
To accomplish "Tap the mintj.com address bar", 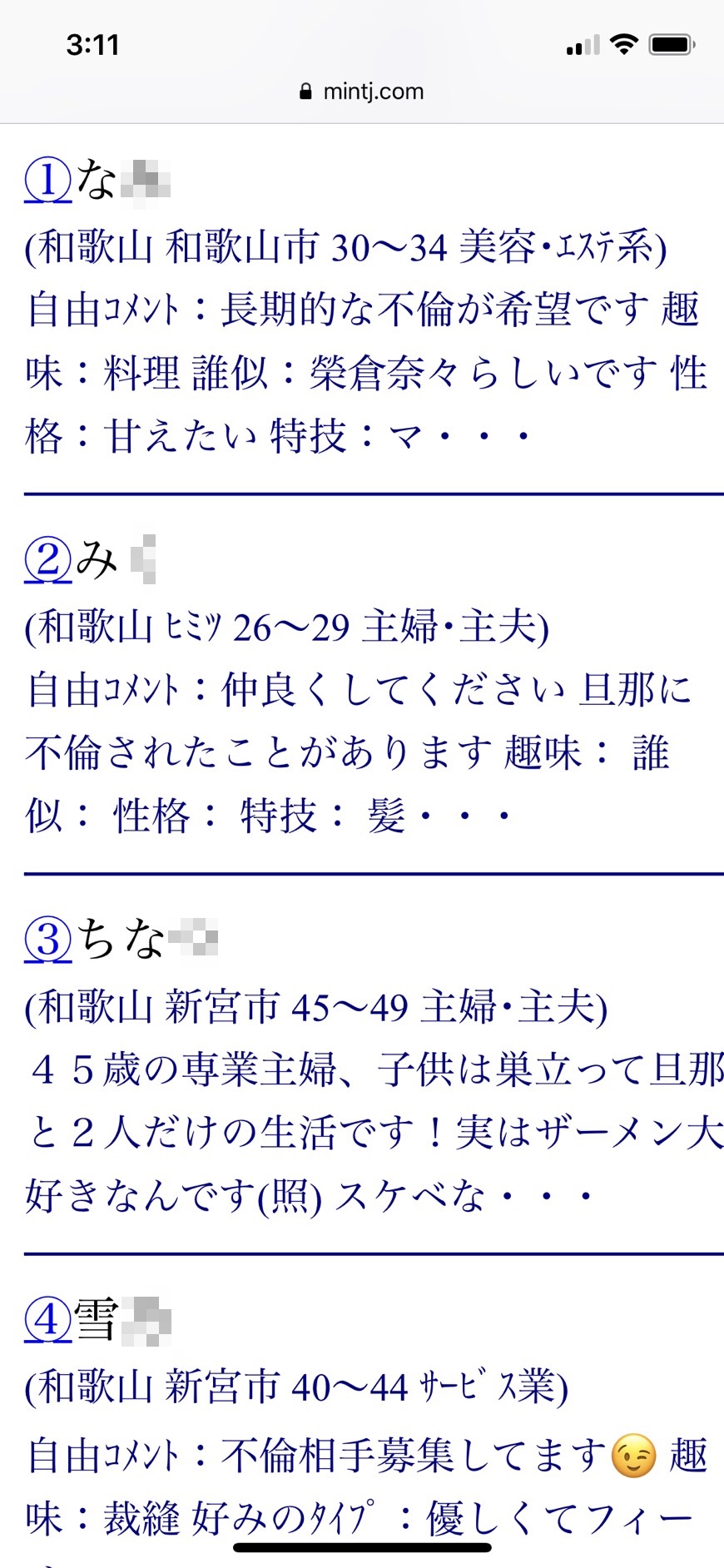I will click(x=362, y=92).
